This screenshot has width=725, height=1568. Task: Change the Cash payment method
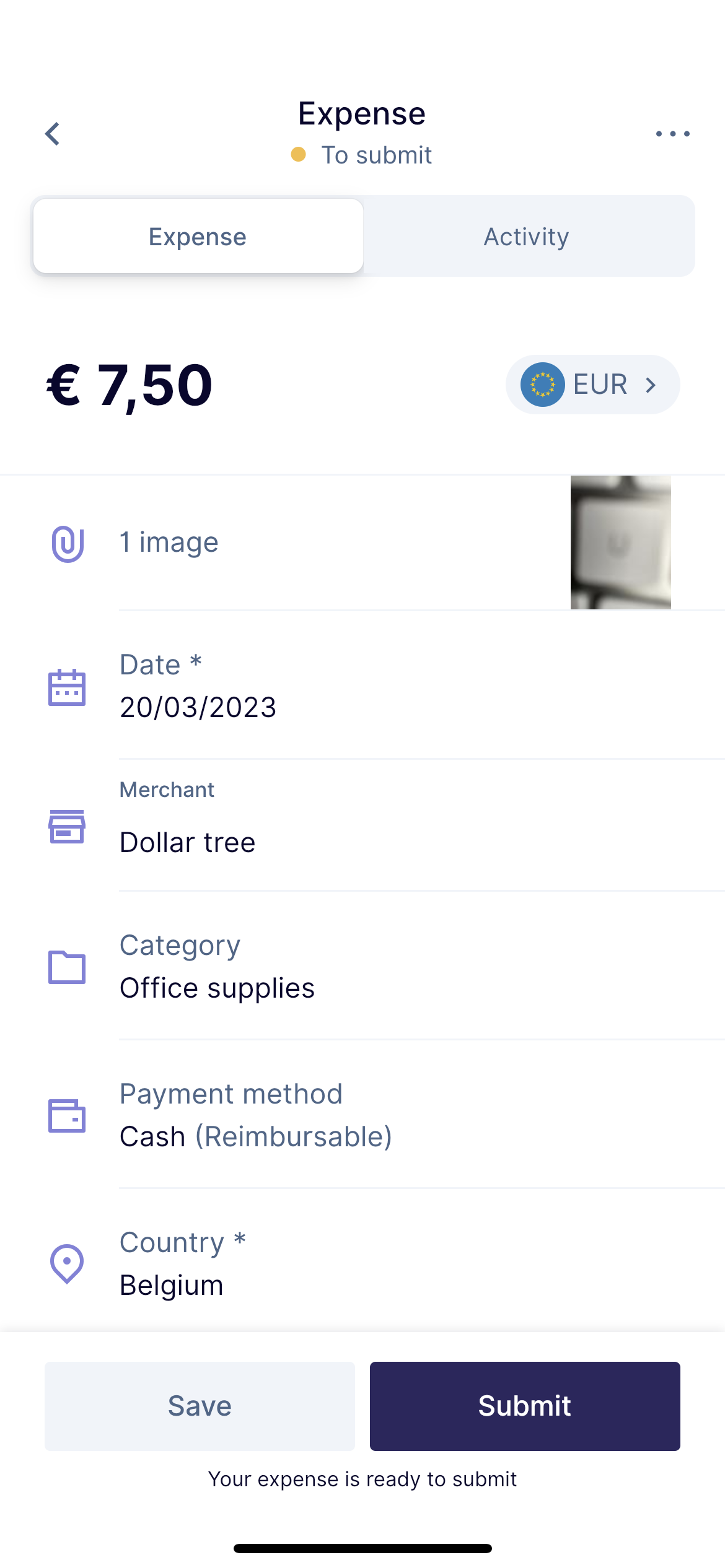click(x=255, y=1136)
